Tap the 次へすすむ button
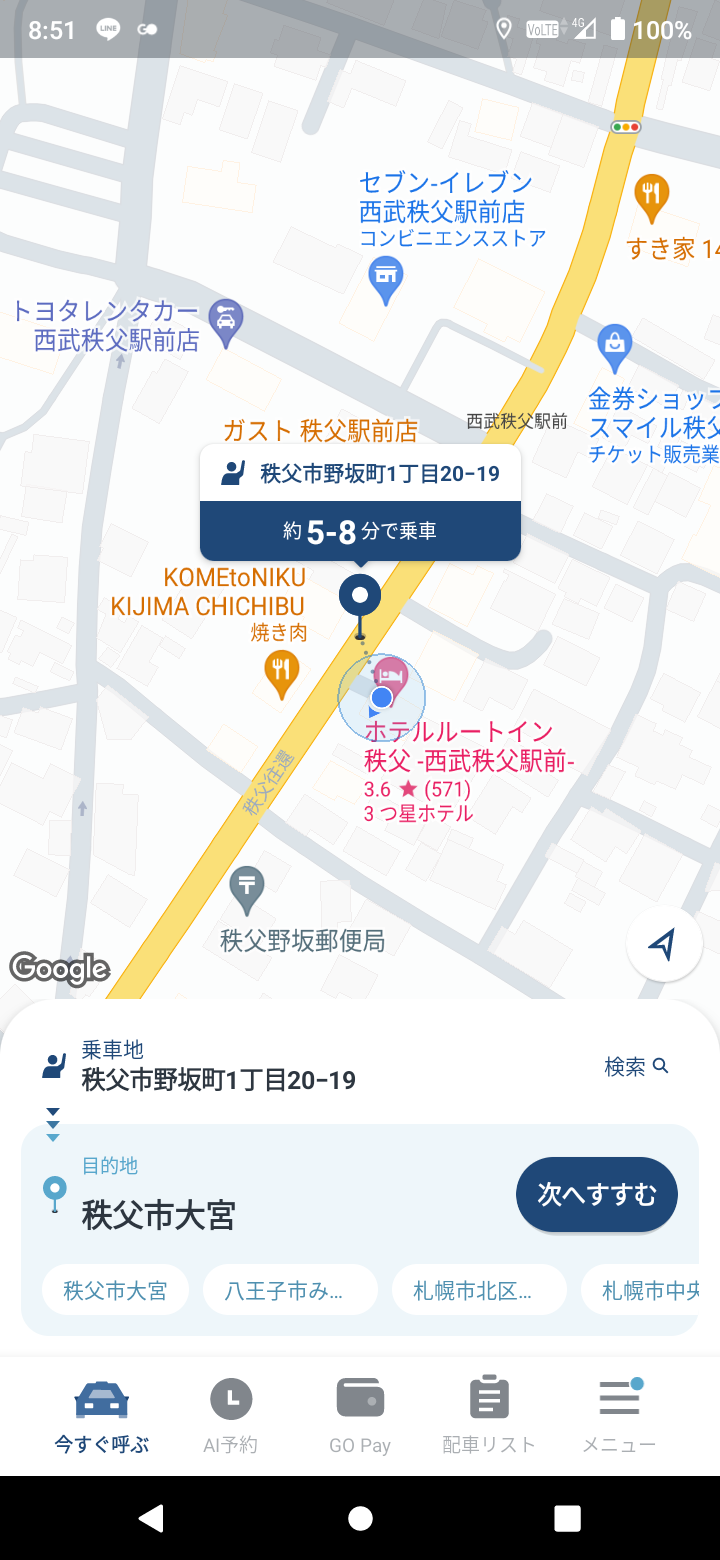 tap(597, 1194)
